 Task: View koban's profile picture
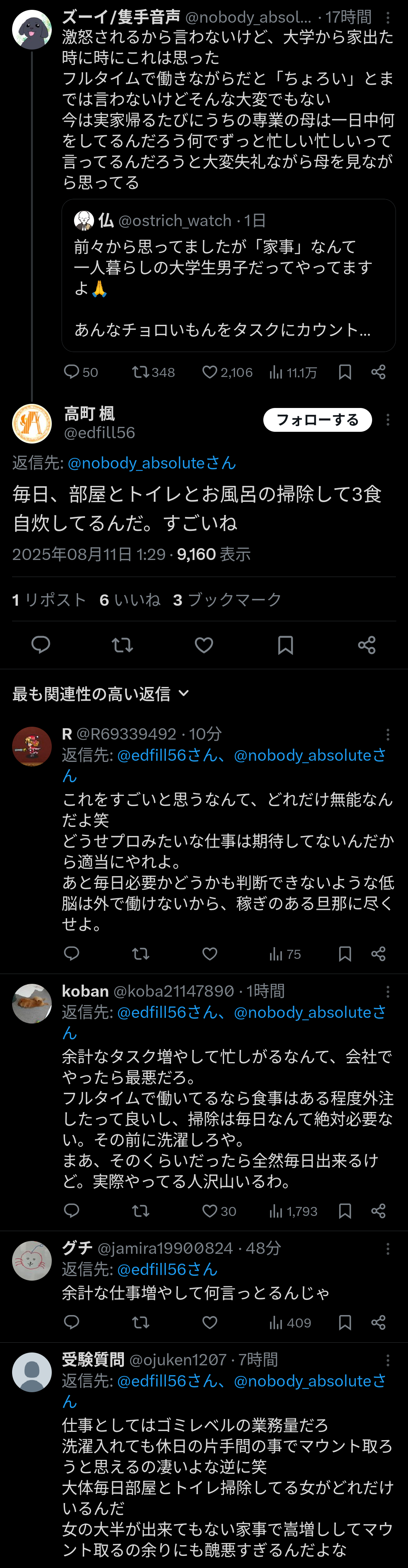(x=32, y=1003)
